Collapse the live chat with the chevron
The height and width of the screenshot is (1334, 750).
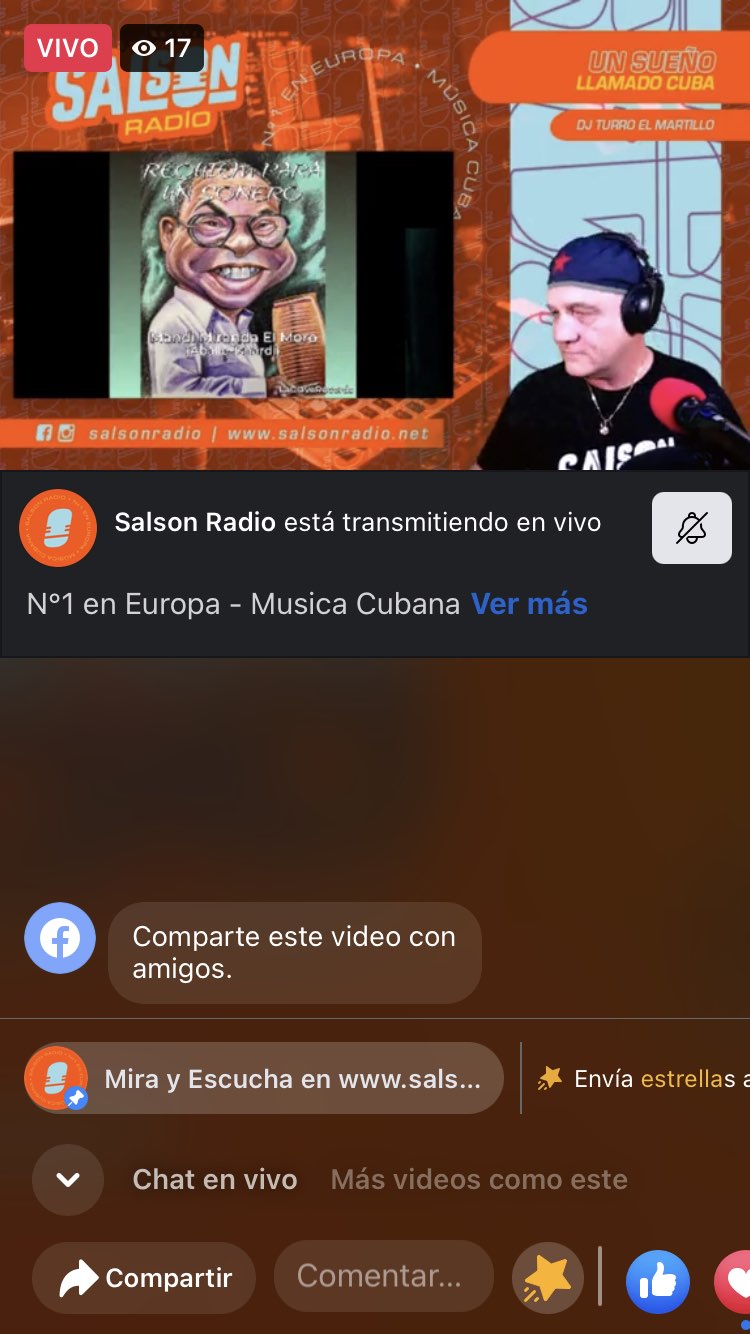coord(68,1180)
